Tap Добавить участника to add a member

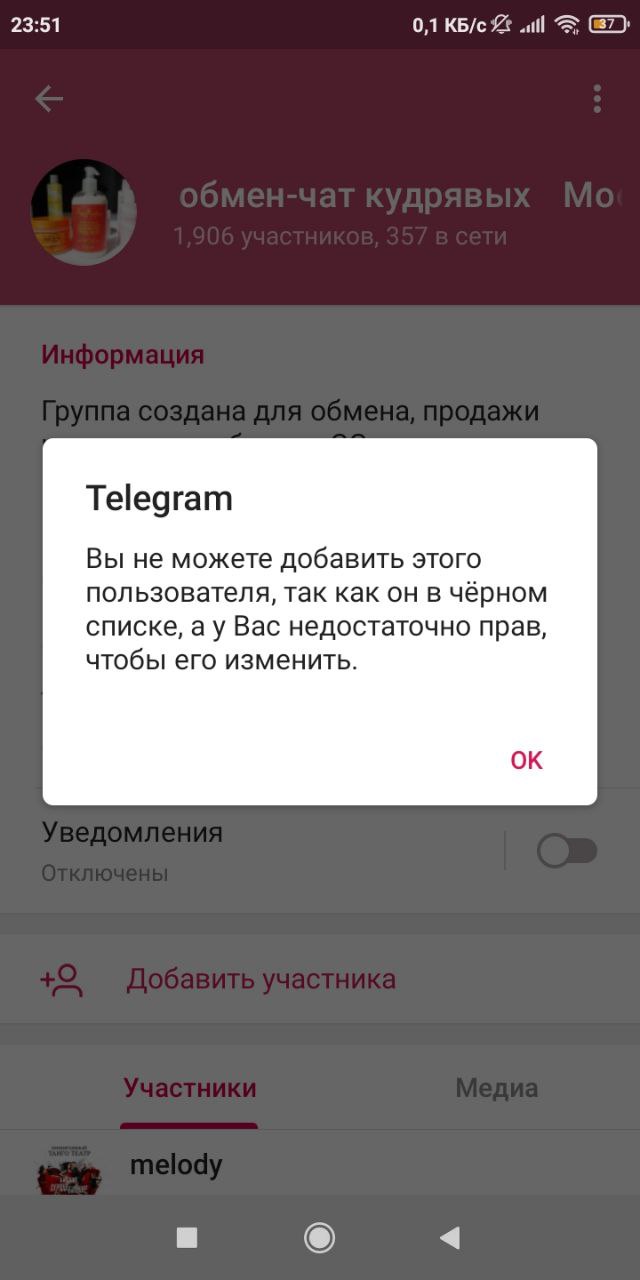(x=320, y=979)
